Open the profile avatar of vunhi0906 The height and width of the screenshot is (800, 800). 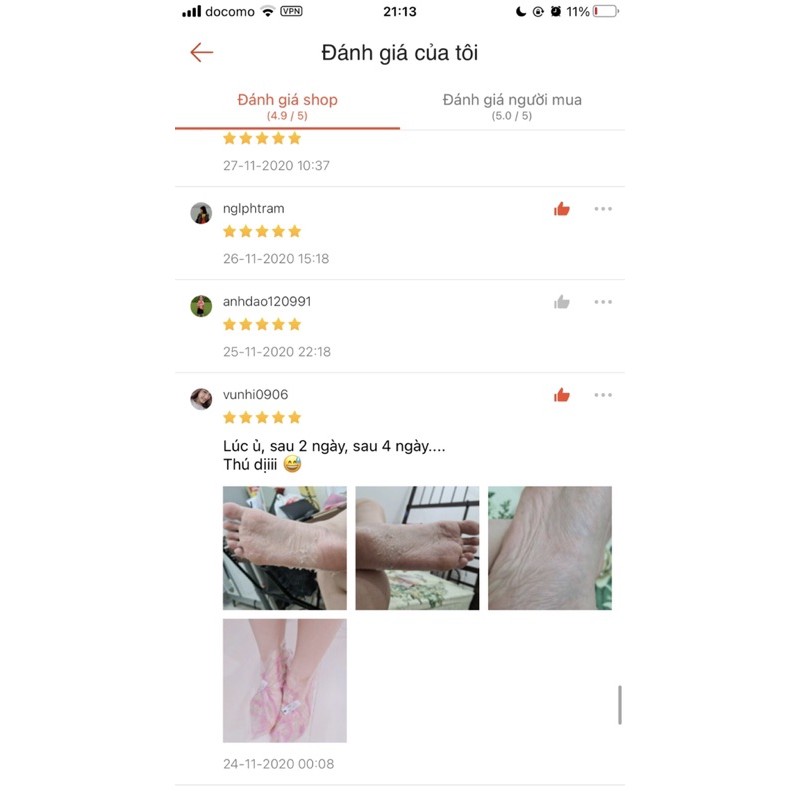[x=201, y=399]
